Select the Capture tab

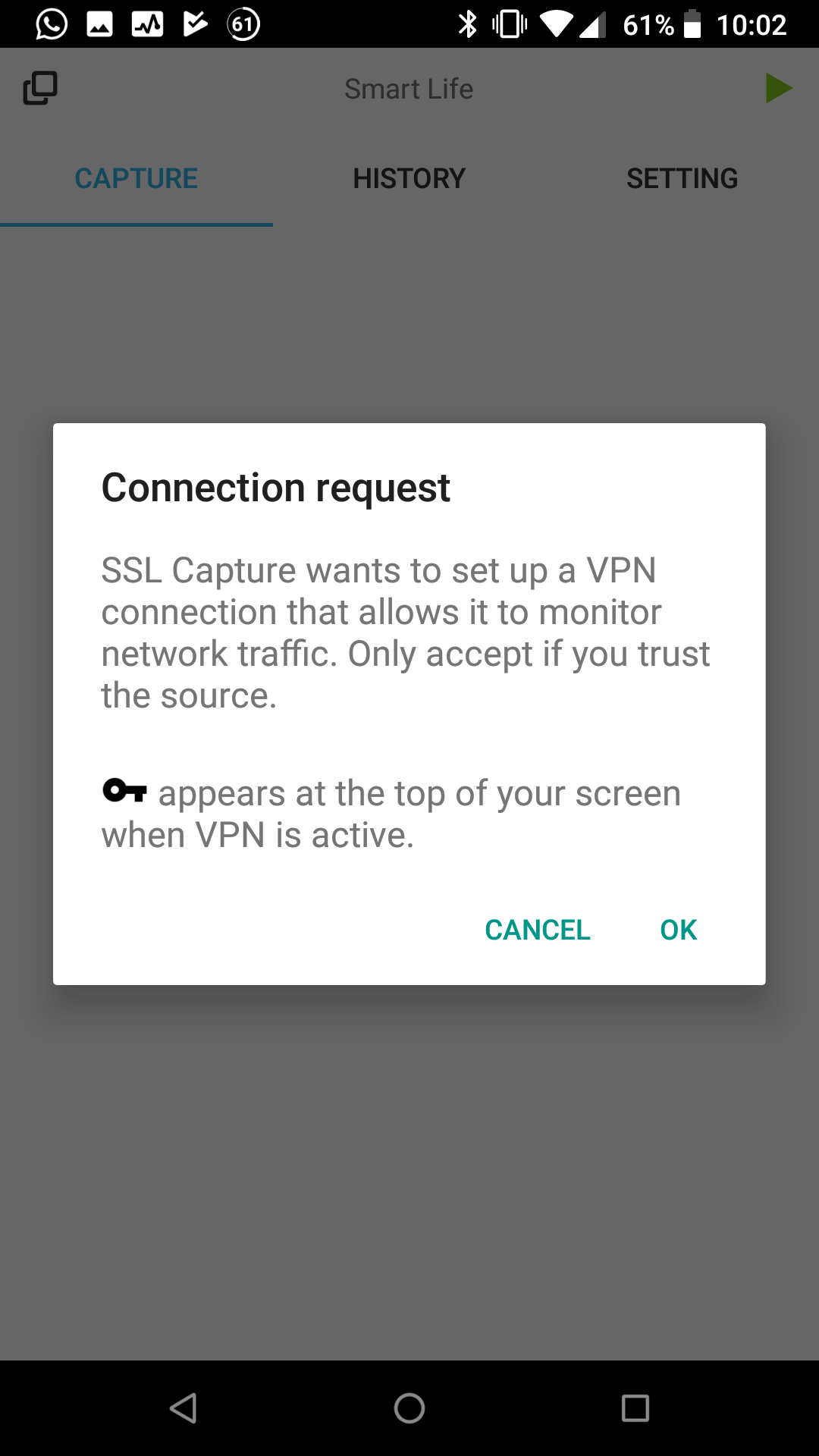[x=136, y=179]
